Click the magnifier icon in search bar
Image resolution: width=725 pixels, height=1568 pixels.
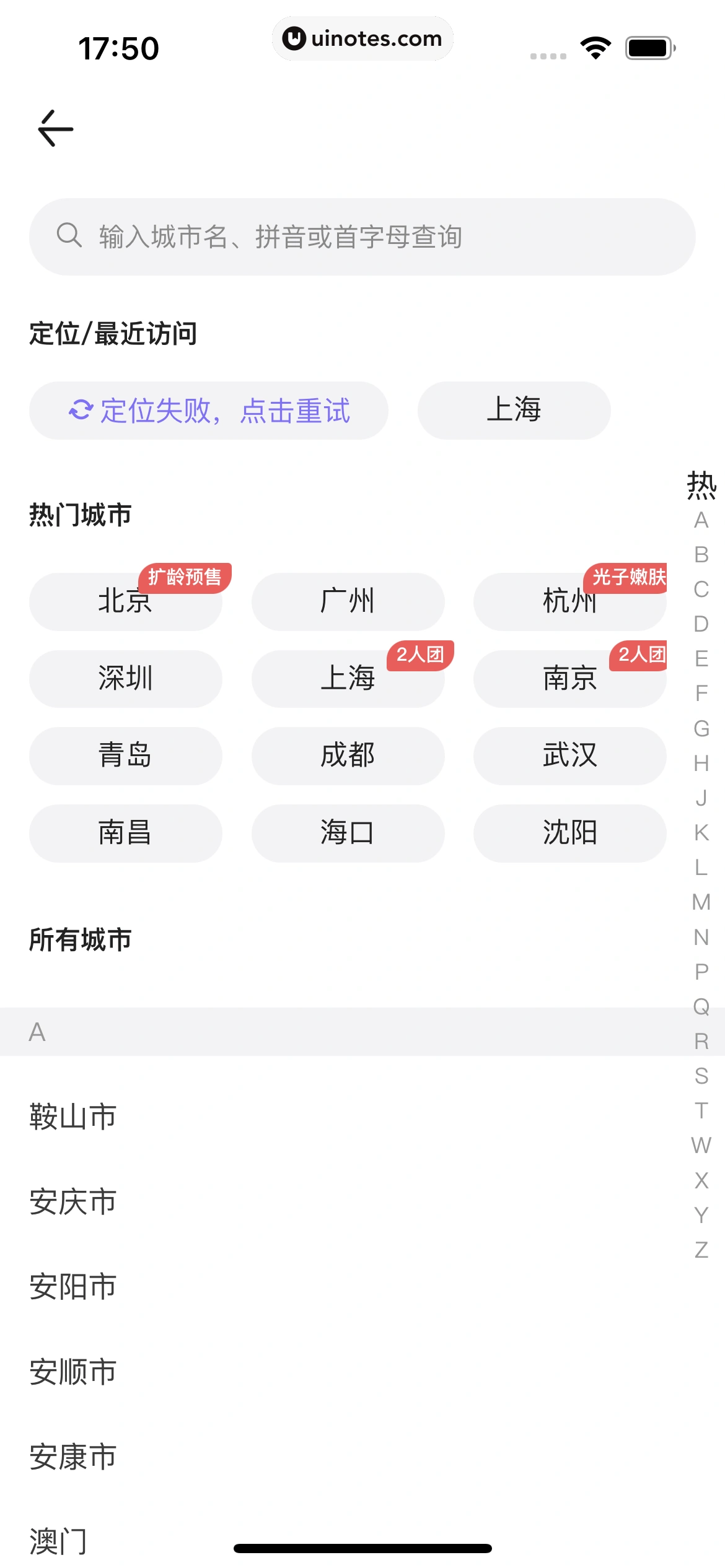(68, 236)
